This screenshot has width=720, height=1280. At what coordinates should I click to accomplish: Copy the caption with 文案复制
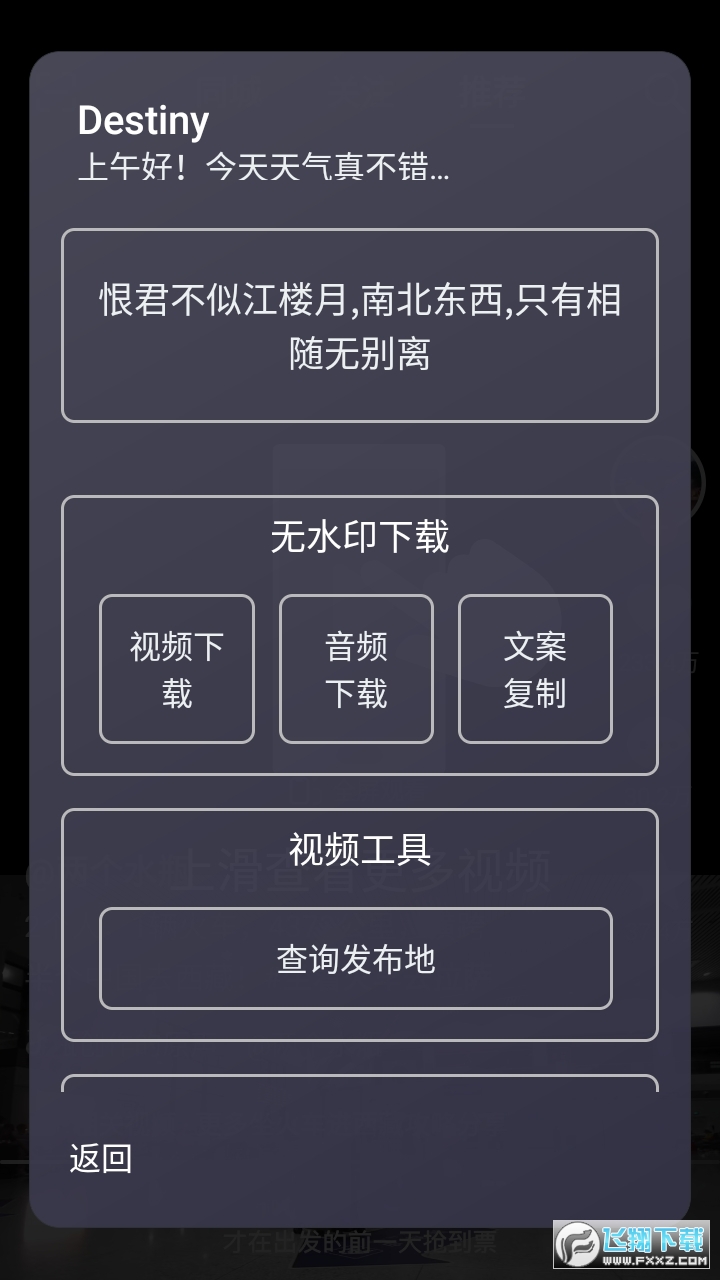[535, 669]
